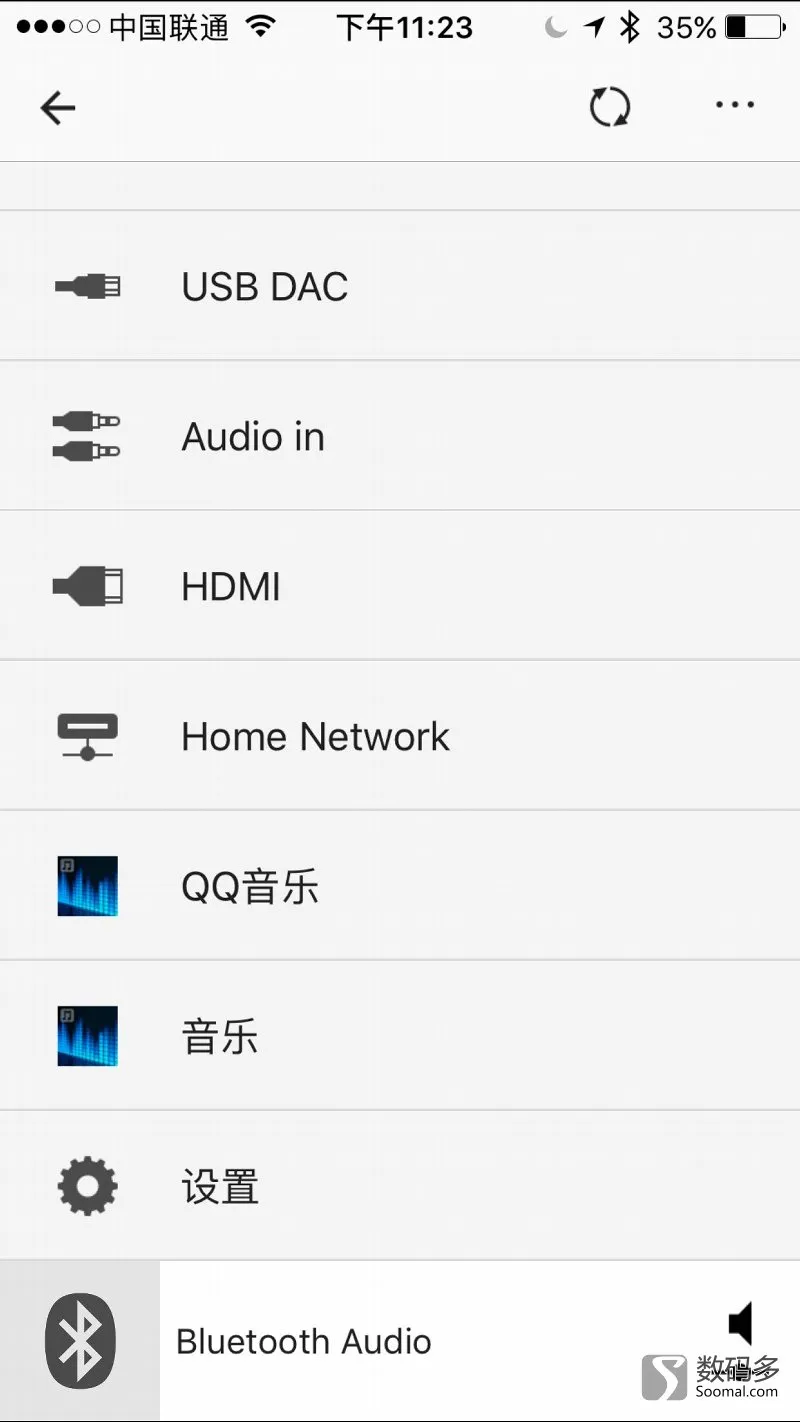The height and width of the screenshot is (1422, 800).
Task: Select the USB DAC input
Action: point(400,286)
